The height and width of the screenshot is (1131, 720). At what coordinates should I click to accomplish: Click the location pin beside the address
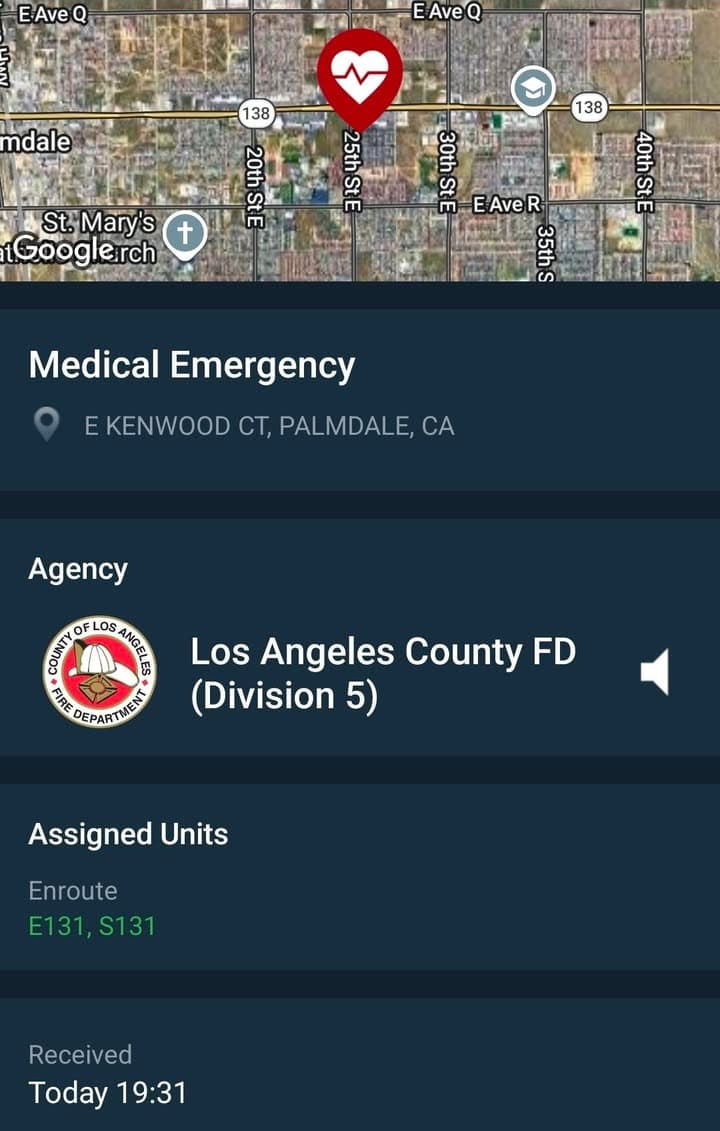tap(47, 425)
